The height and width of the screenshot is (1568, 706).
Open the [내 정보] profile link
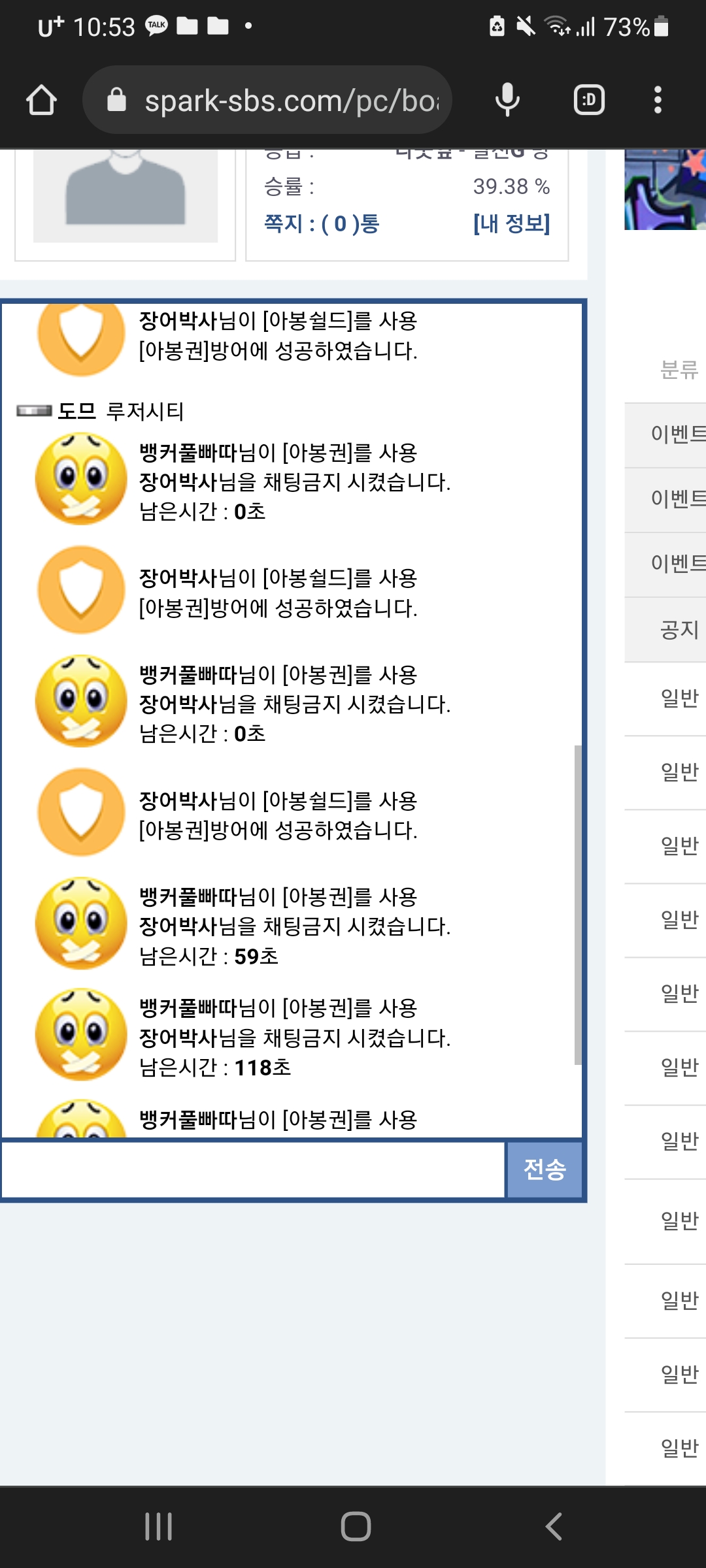(511, 224)
